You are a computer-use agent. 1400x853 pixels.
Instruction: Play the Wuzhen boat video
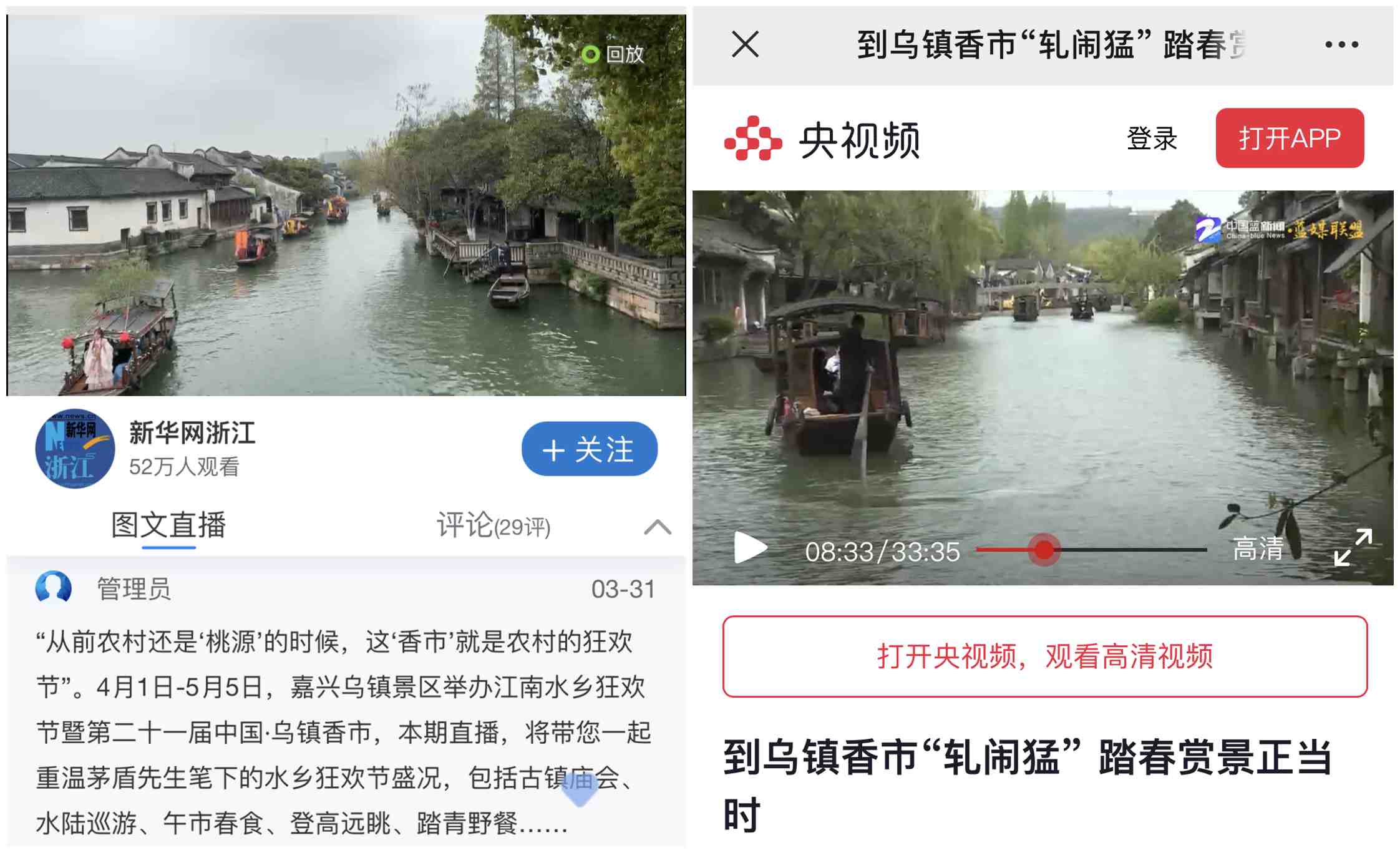coord(751,548)
